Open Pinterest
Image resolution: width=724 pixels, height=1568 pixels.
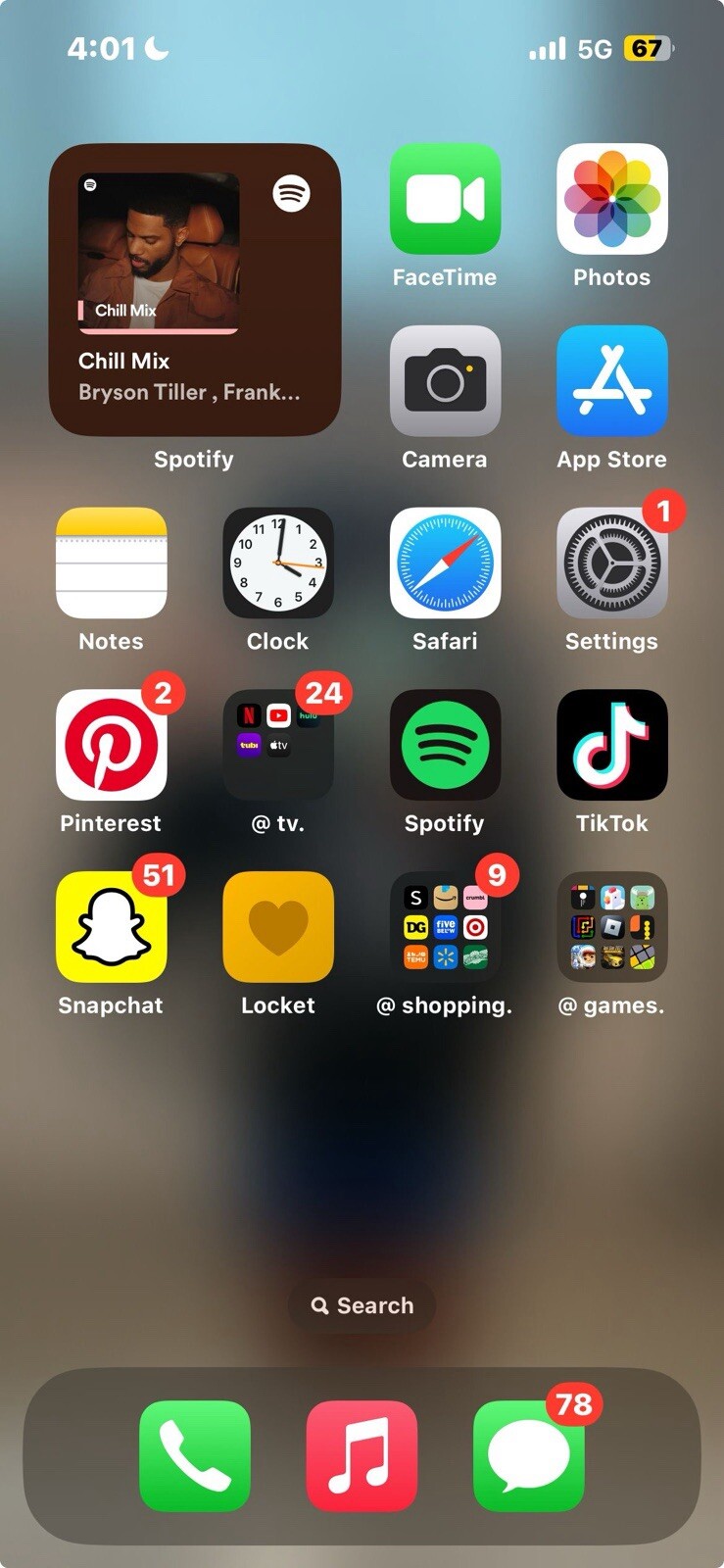tap(111, 745)
